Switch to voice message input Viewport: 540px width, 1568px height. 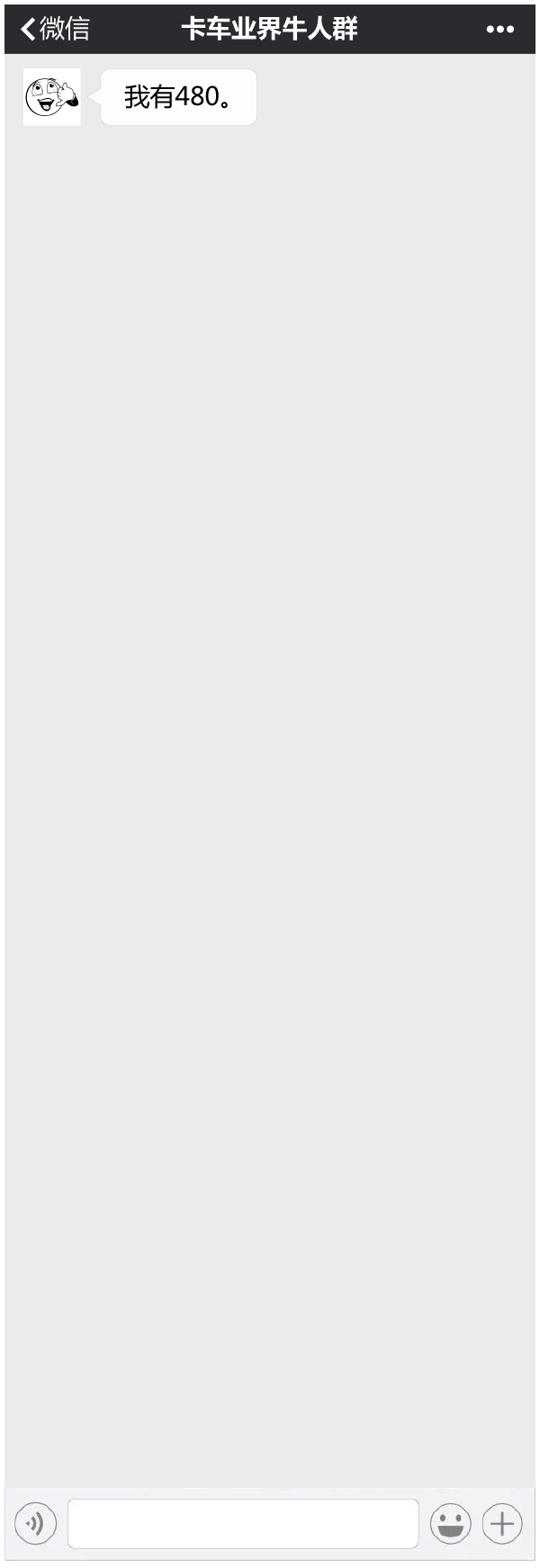click(x=36, y=1523)
